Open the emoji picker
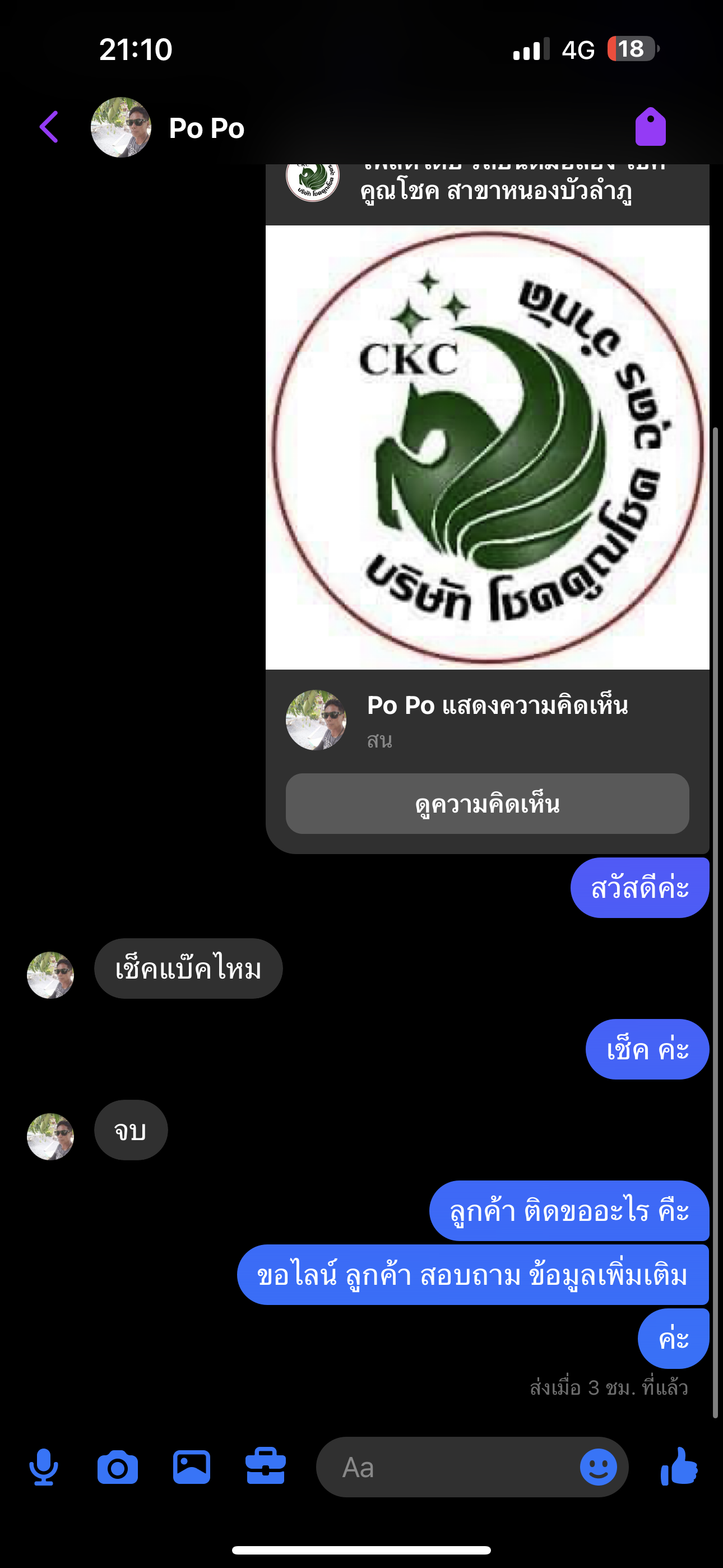The image size is (723, 1568). (597, 1467)
